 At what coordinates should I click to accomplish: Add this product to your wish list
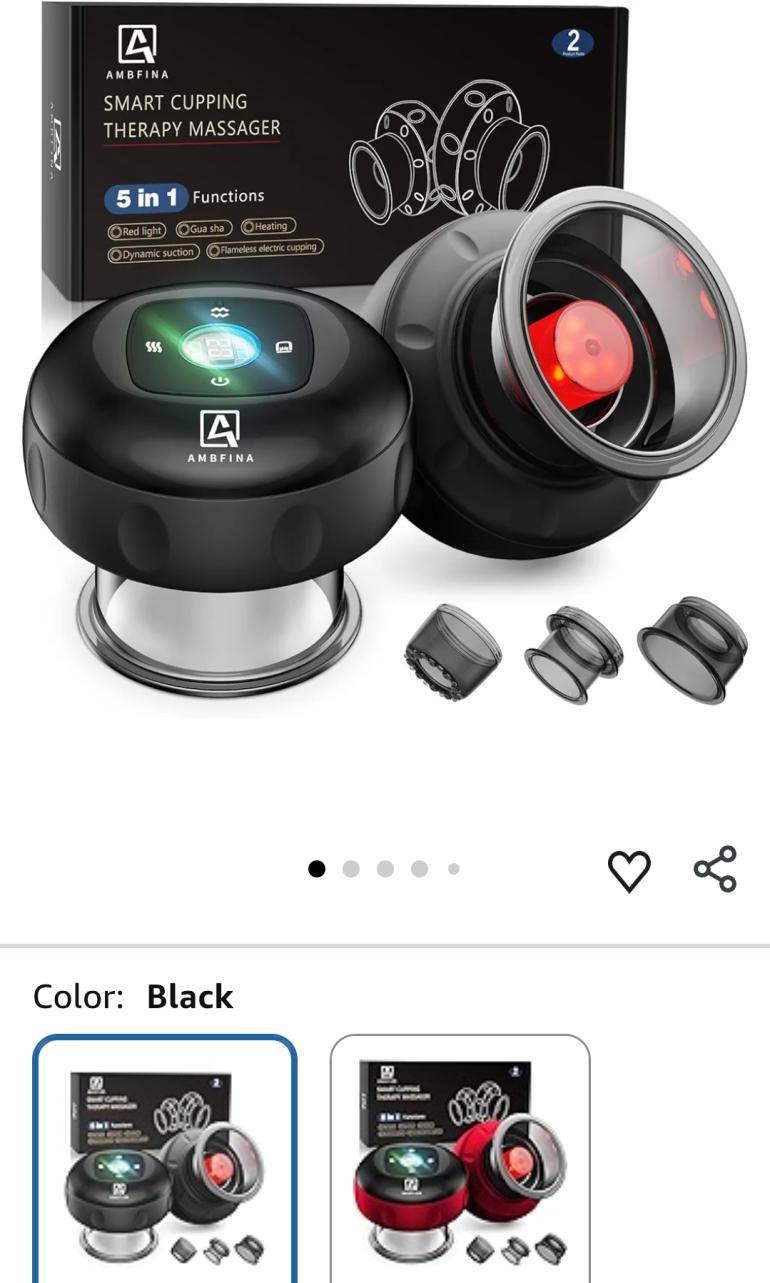[629, 870]
